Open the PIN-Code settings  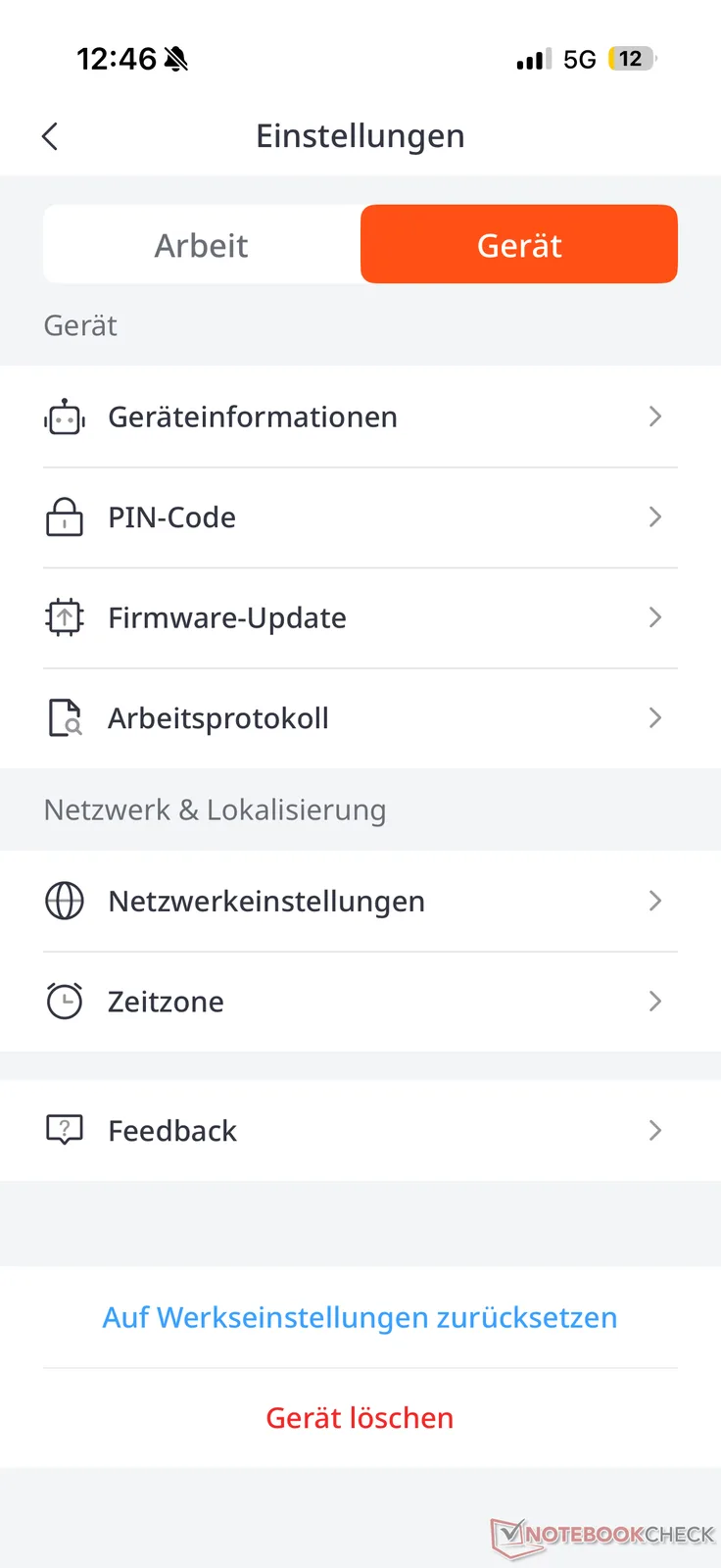point(360,517)
